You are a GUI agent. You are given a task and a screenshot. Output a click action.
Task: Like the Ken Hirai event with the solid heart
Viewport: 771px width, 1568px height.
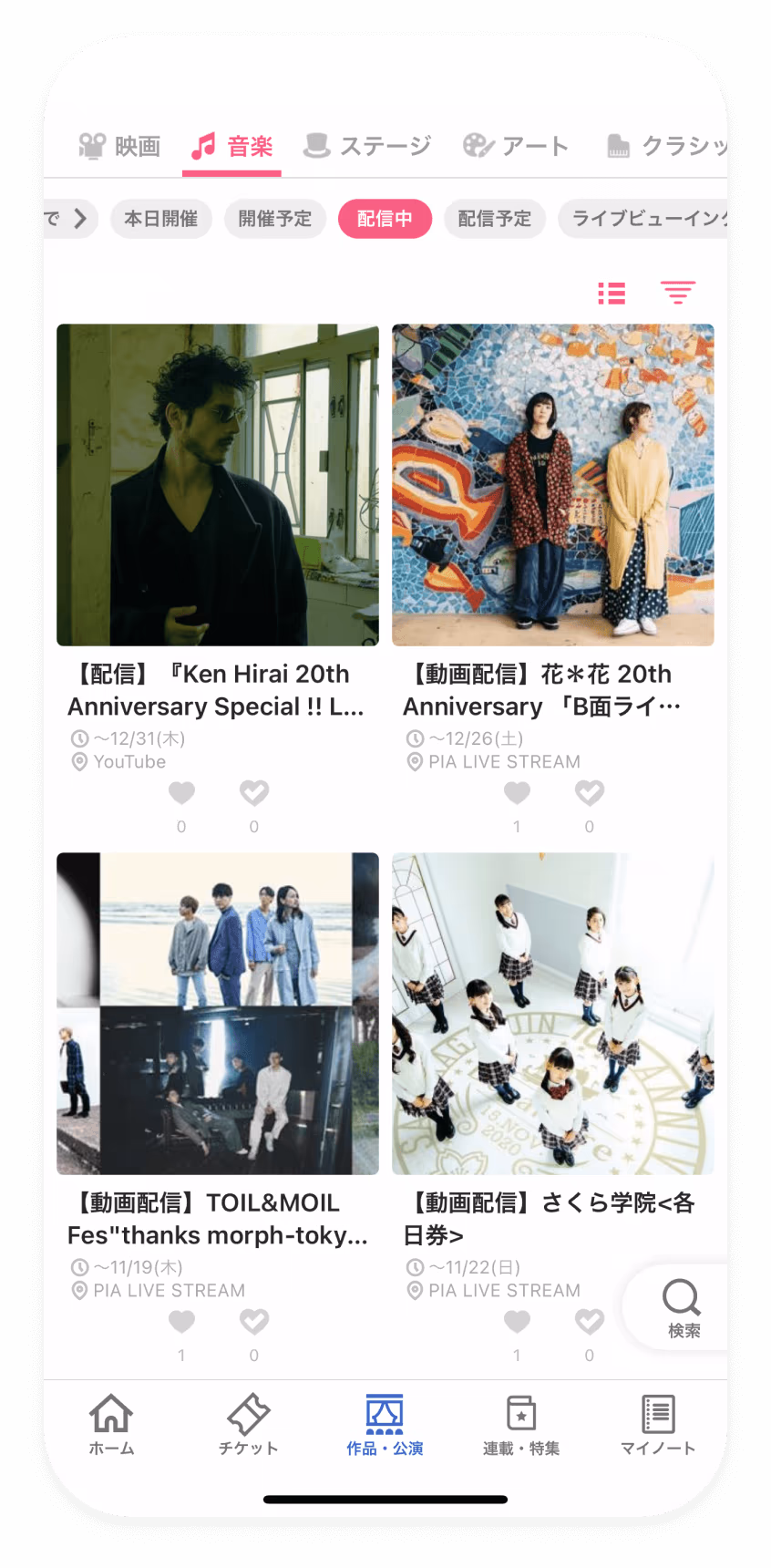point(181,793)
